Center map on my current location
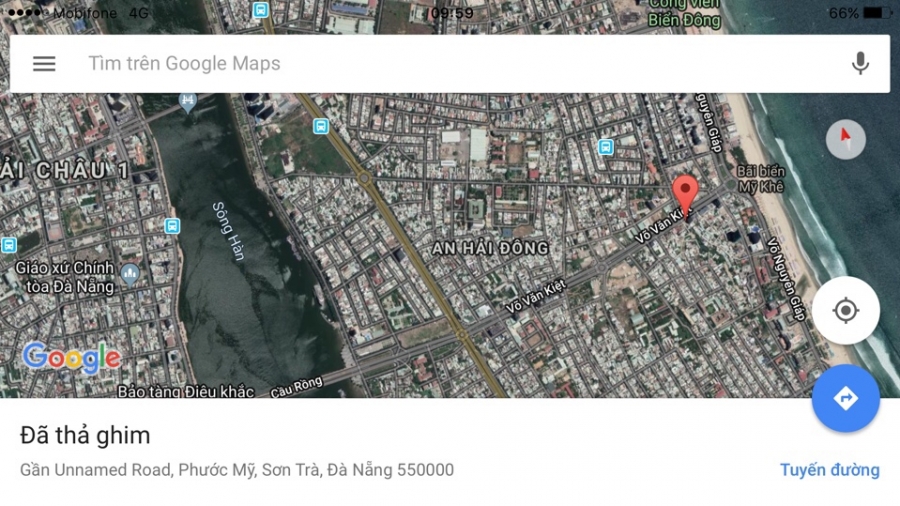 click(x=846, y=310)
